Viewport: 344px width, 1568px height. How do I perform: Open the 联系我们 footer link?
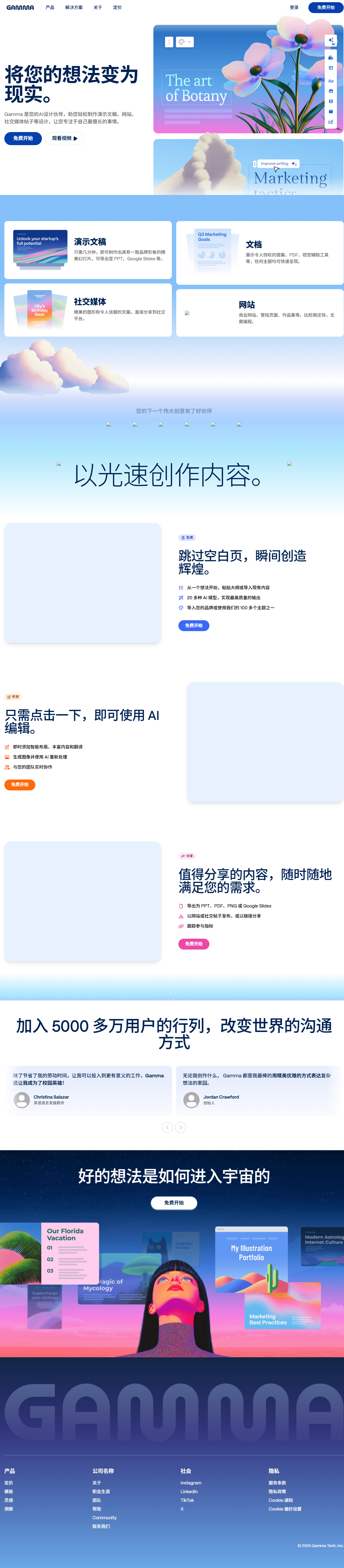pyautogui.click(x=101, y=1526)
